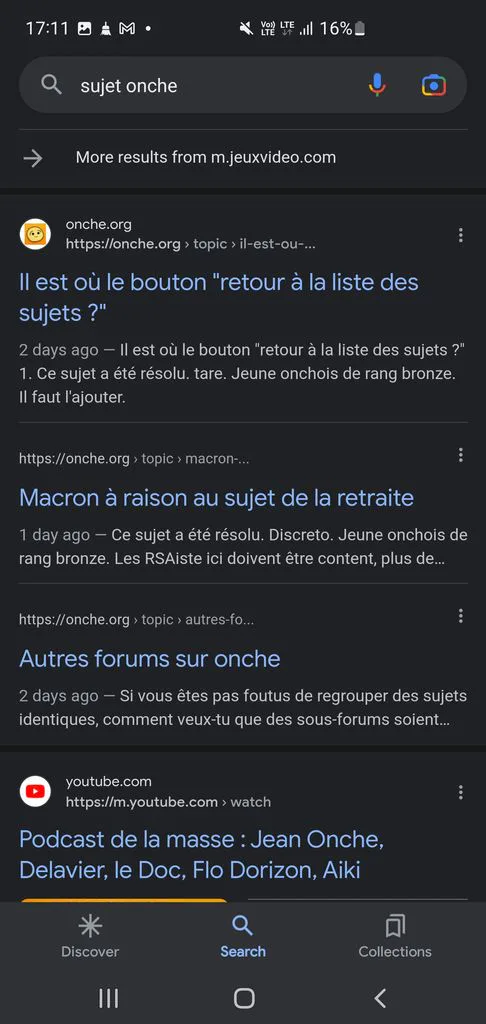486x1024 pixels.
Task: Tap the search box containing "sujet onche"
Action: (x=242, y=85)
